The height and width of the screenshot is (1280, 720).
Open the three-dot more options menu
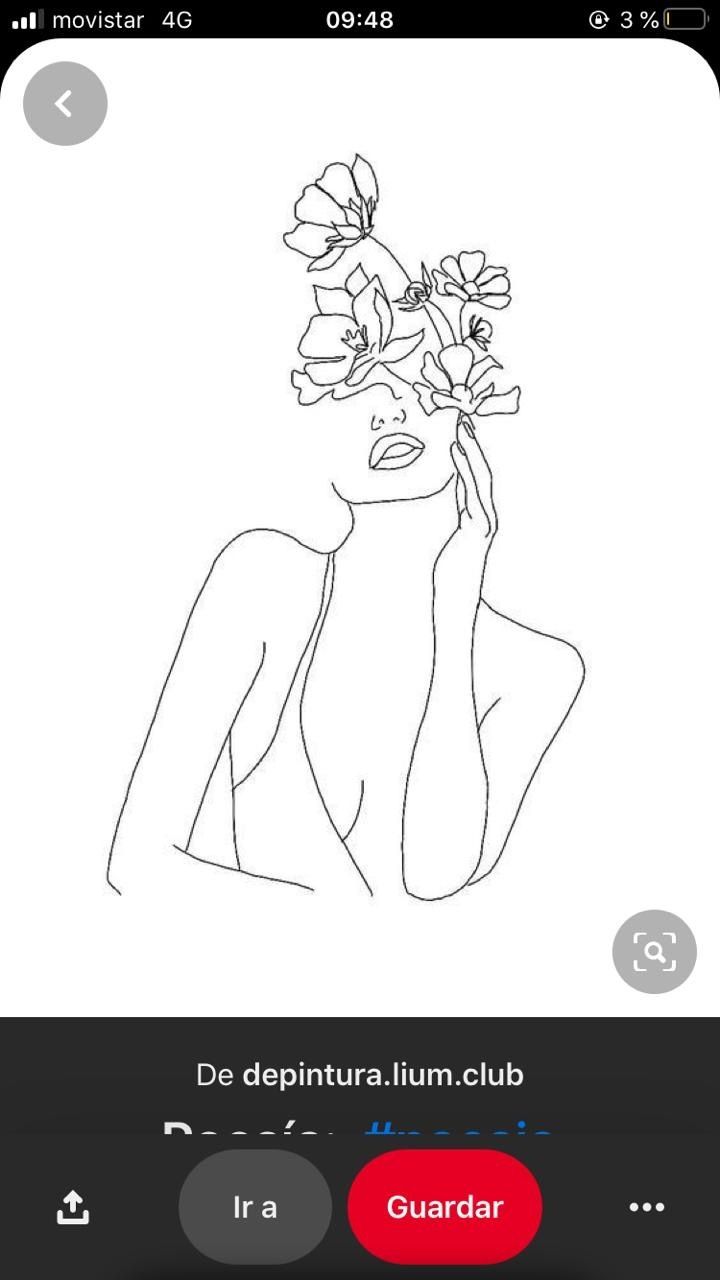pyautogui.click(x=647, y=1207)
